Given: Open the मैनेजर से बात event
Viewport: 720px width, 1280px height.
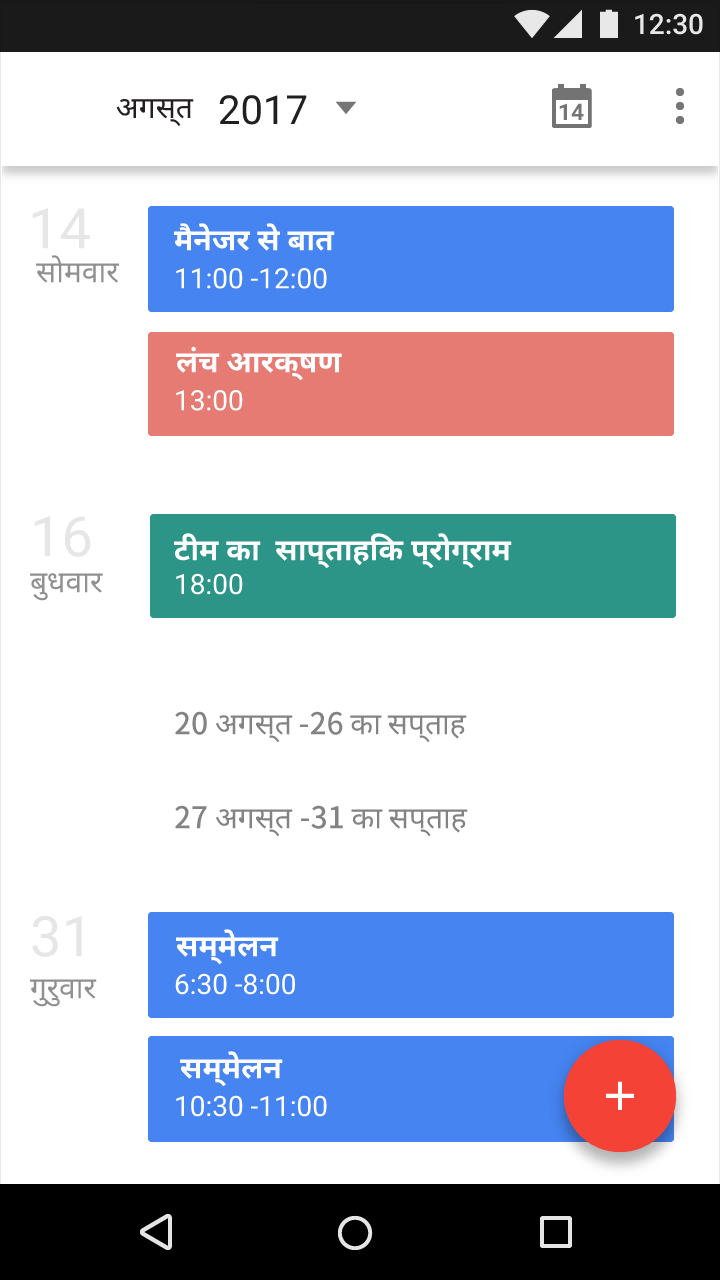Looking at the screenshot, I should coord(411,259).
